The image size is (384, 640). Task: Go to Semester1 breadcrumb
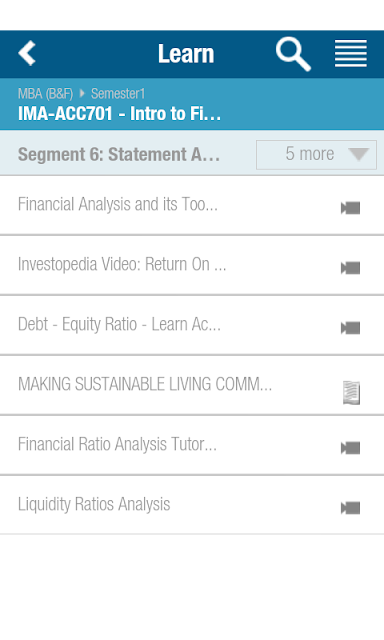coord(118,94)
